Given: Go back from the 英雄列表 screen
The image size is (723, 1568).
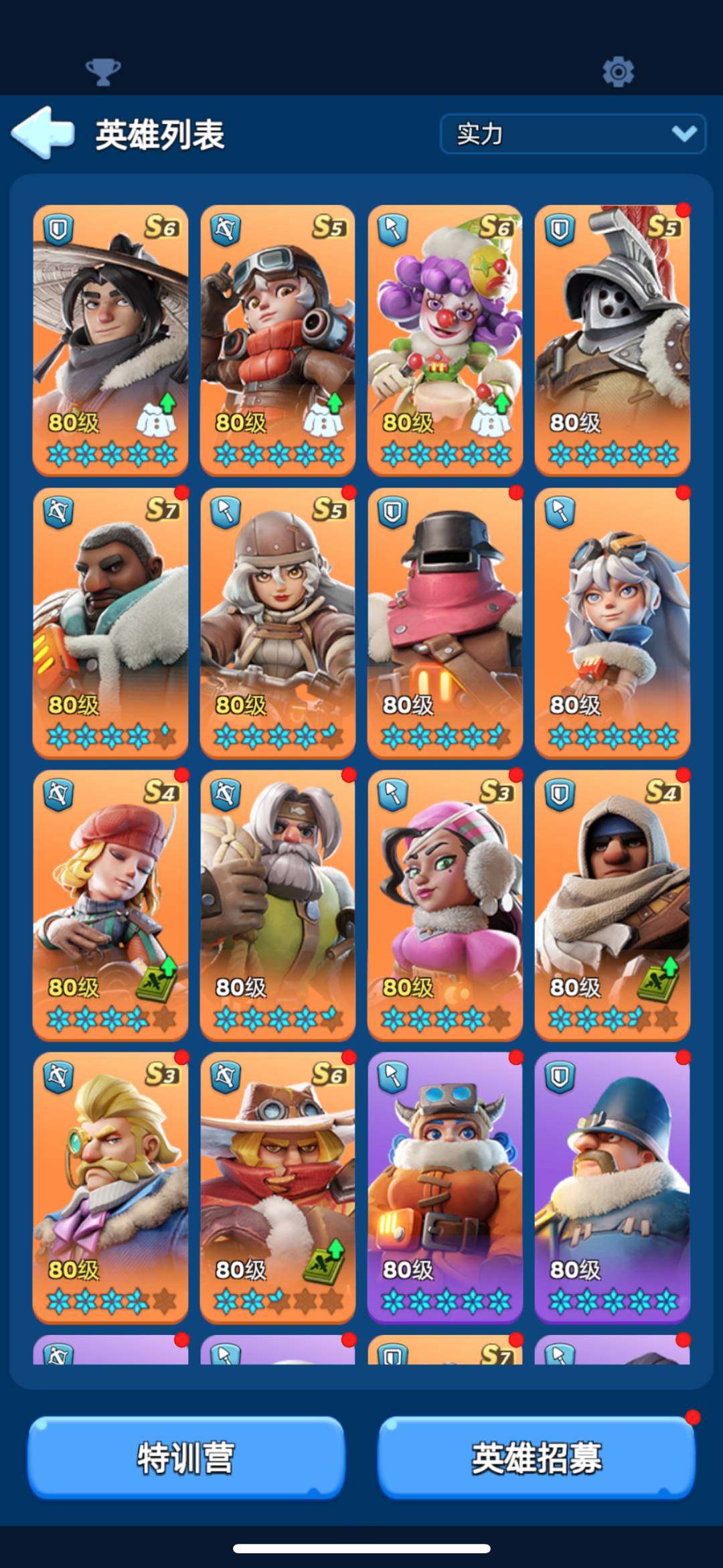Looking at the screenshot, I should [x=43, y=133].
